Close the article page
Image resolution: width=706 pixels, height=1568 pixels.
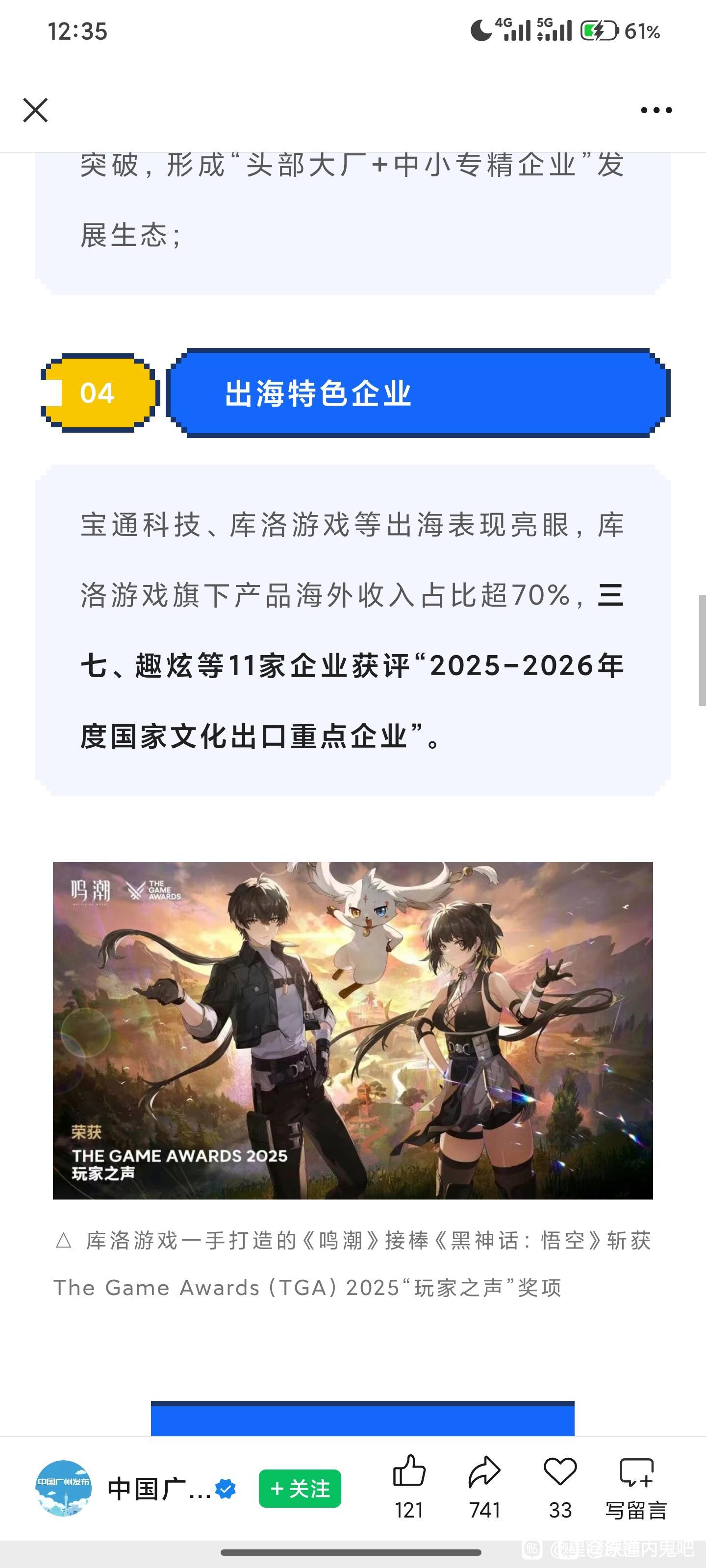pos(35,110)
